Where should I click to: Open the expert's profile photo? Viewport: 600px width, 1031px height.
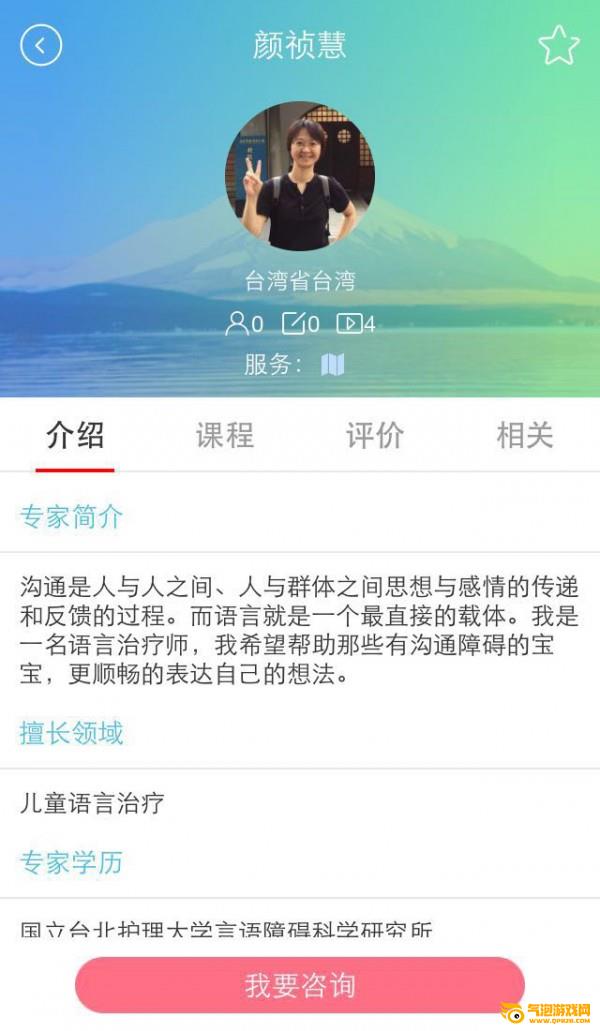click(x=300, y=176)
